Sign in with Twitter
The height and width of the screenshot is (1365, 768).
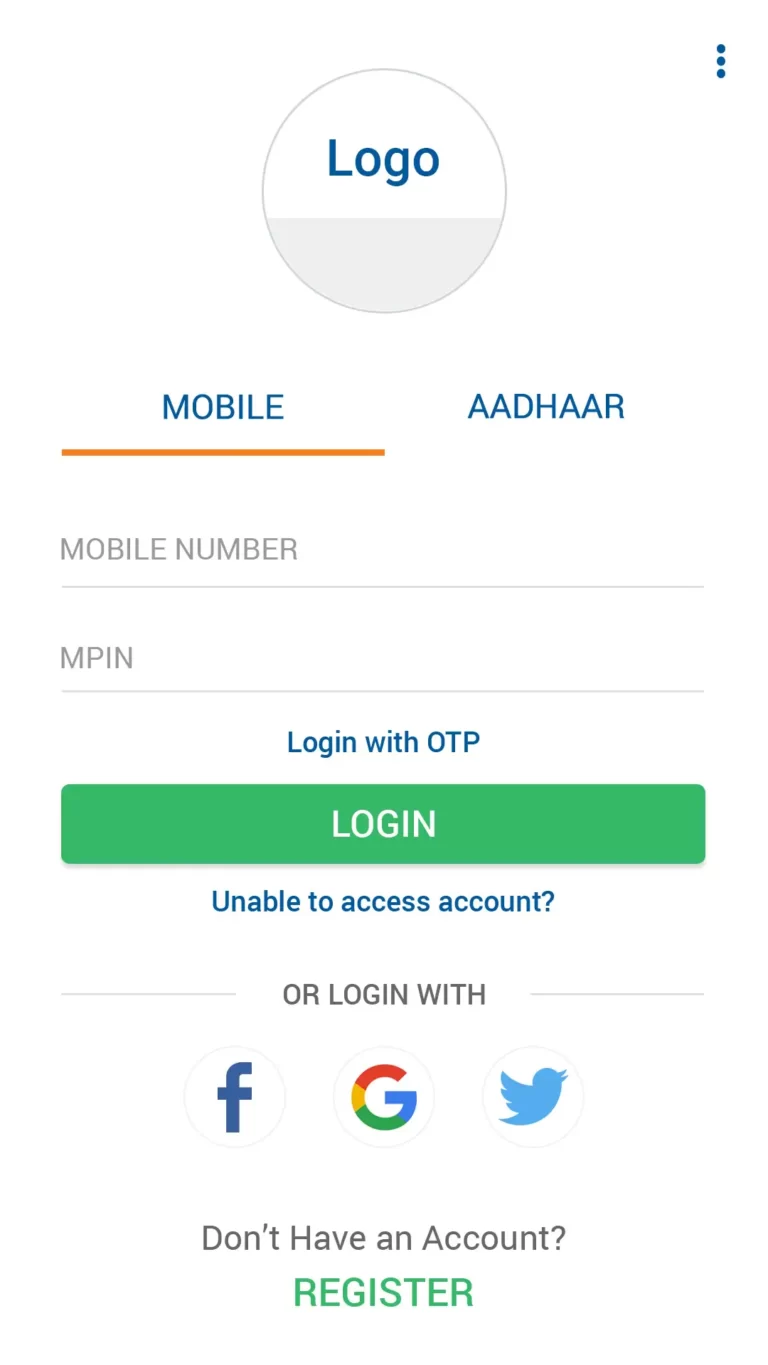tap(533, 1097)
